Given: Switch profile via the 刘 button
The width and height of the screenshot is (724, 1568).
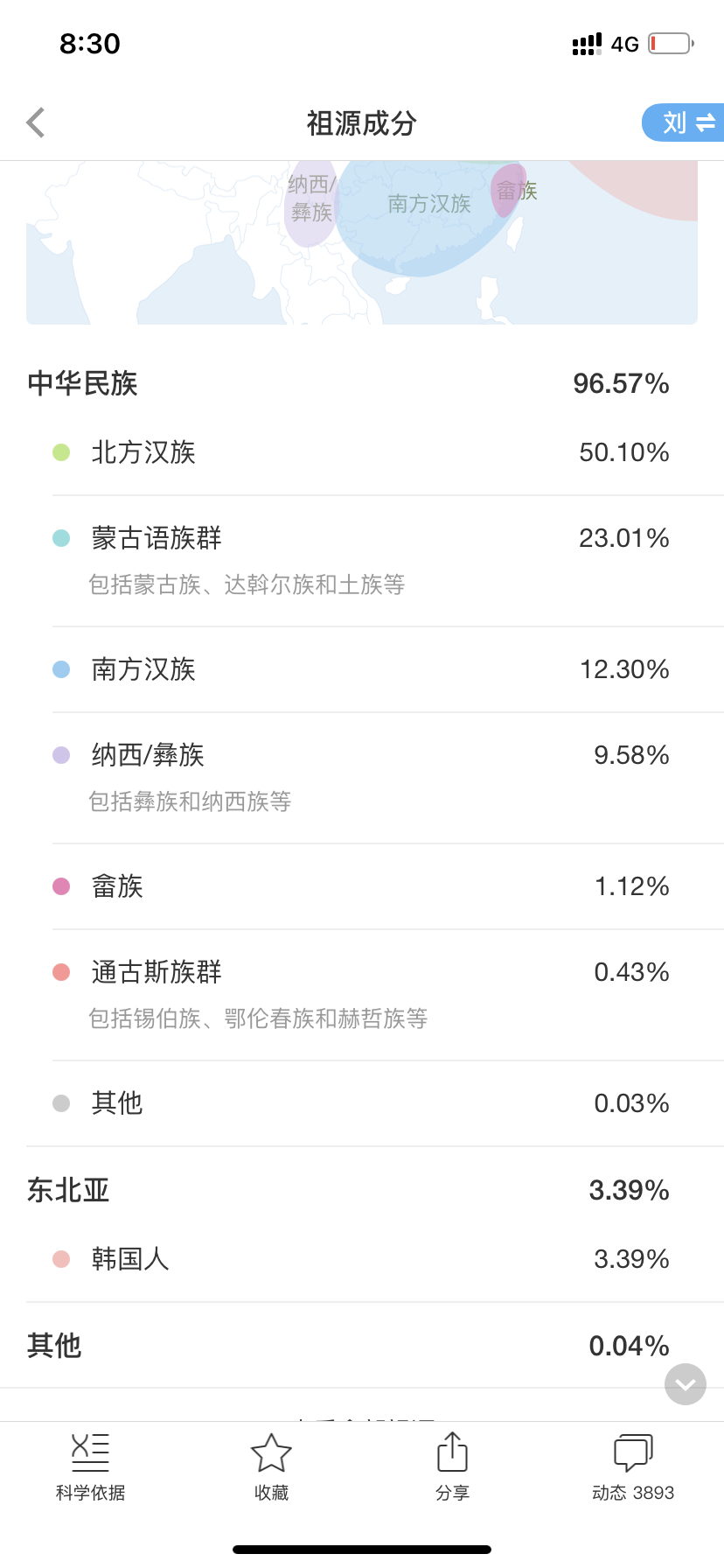Looking at the screenshot, I should point(685,122).
